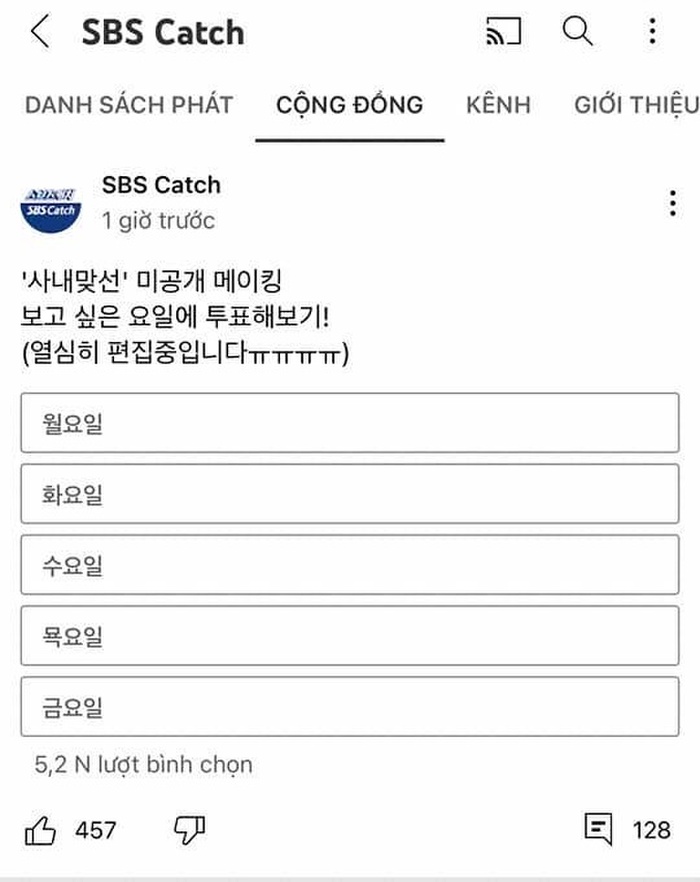The height and width of the screenshot is (882, 700).
Task: Go back from SBS Catch channel
Action: coord(40,32)
